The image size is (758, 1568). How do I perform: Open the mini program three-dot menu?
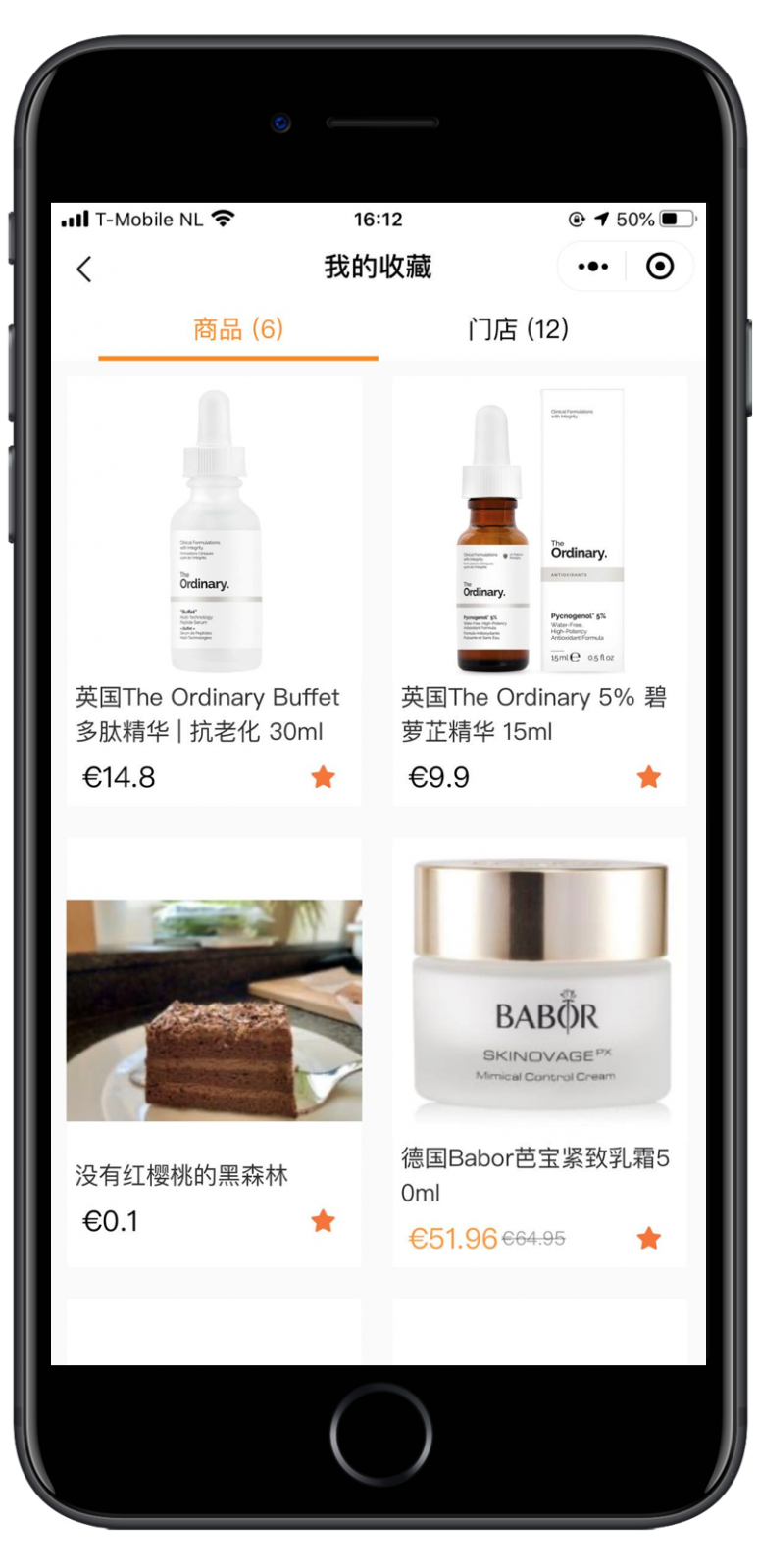[x=592, y=267]
